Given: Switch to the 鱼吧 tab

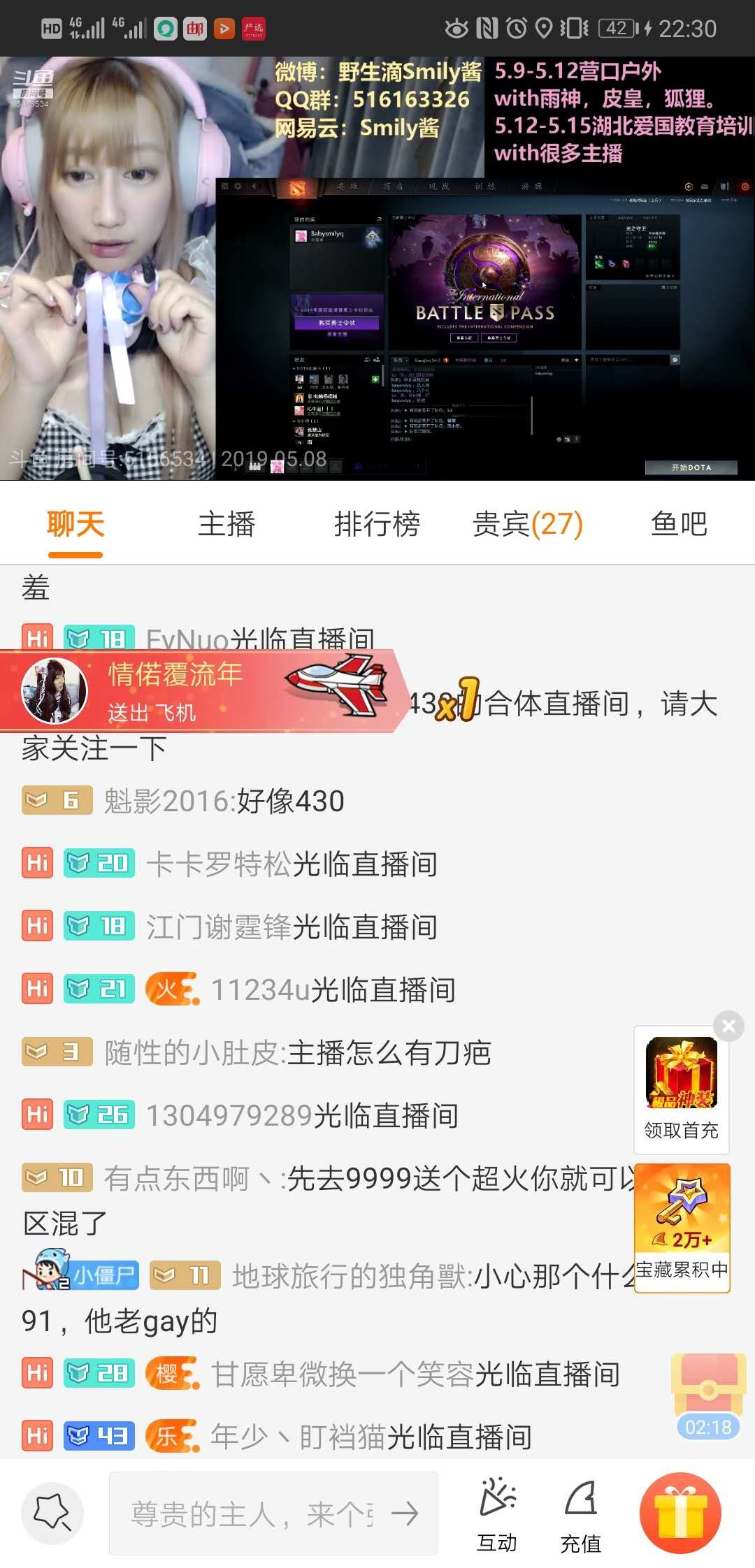Looking at the screenshot, I should click(679, 525).
